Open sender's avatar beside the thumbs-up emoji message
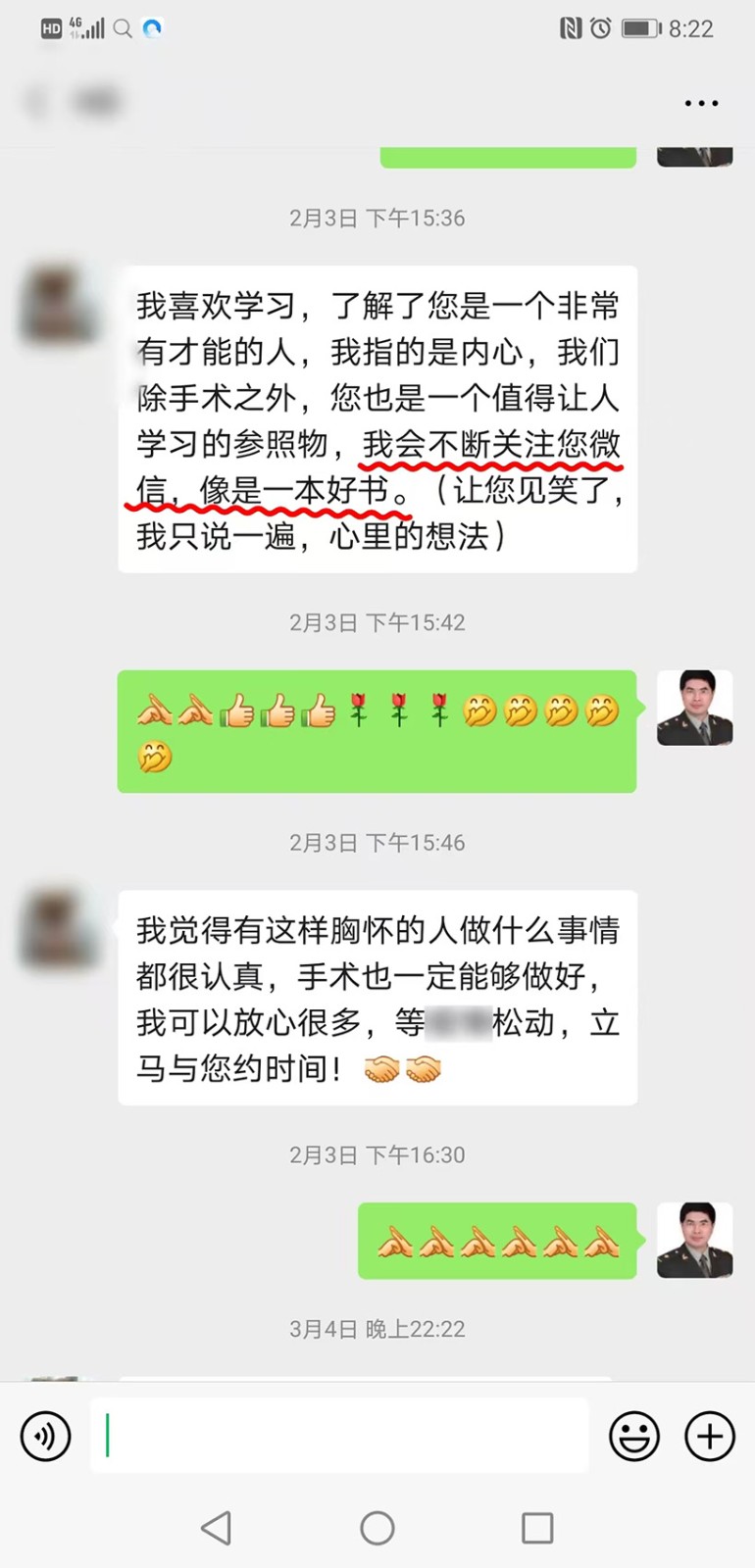 (x=694, y=708)
